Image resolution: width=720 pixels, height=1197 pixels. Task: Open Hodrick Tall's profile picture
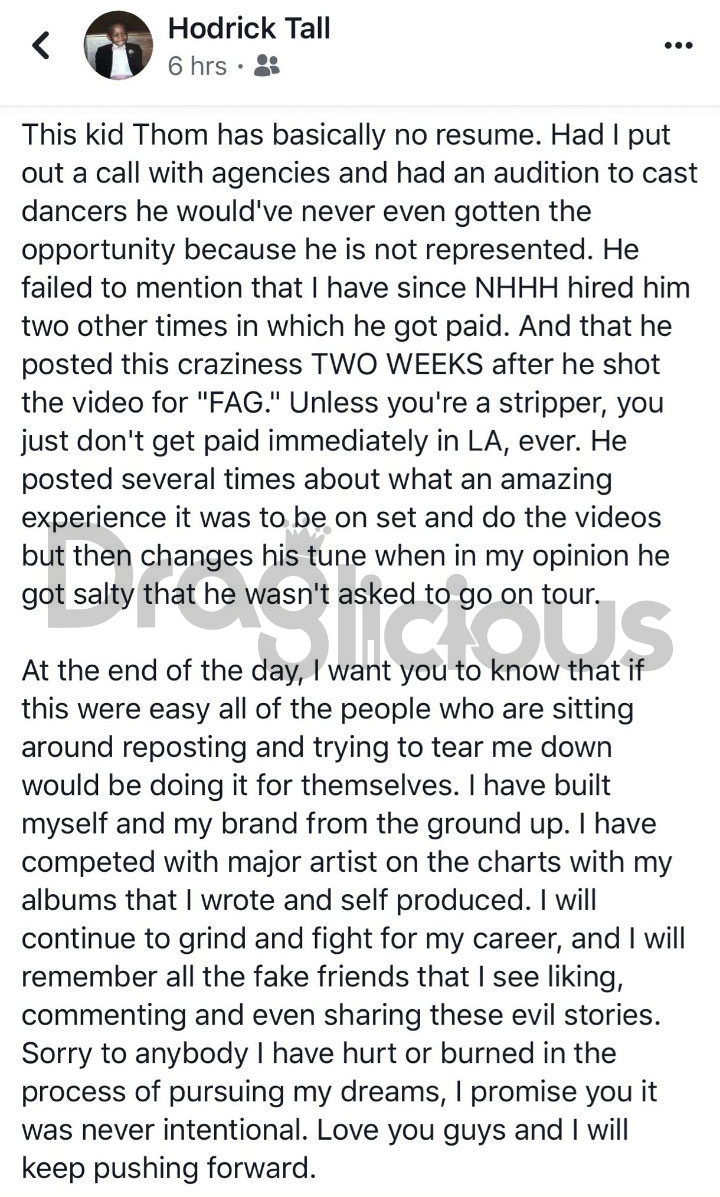[118, 45]
